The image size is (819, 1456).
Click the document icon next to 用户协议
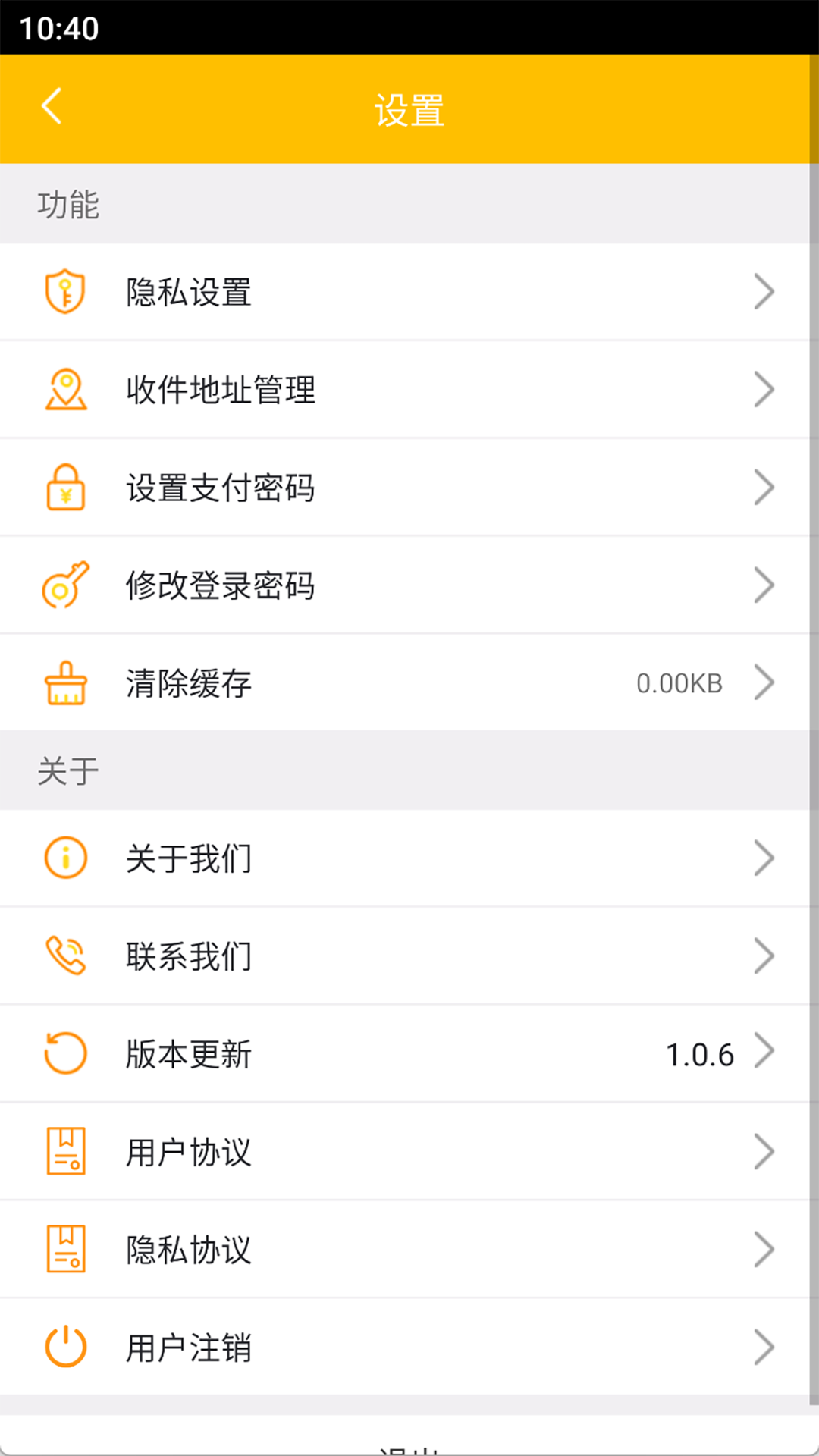coord(65,1150)
